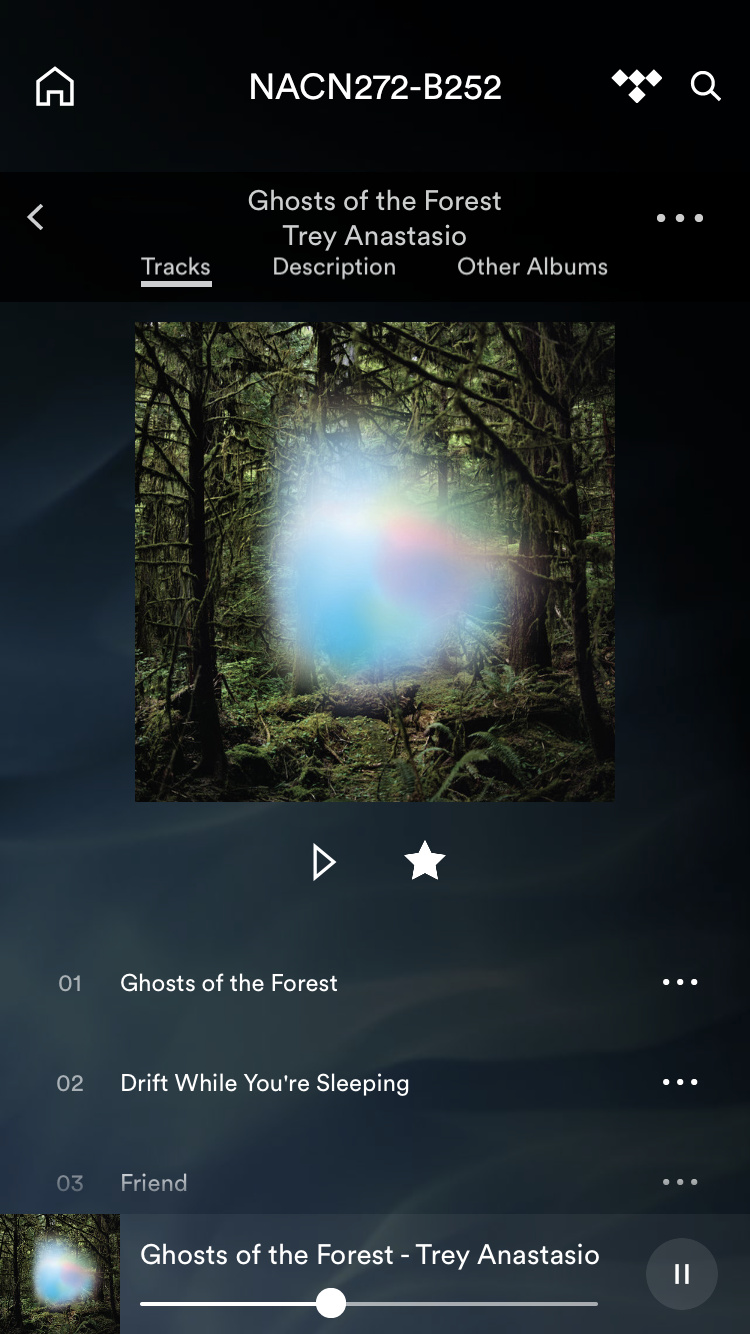Play the whole album
This screenshot has height=1334, width=750.
coord(323,861)
